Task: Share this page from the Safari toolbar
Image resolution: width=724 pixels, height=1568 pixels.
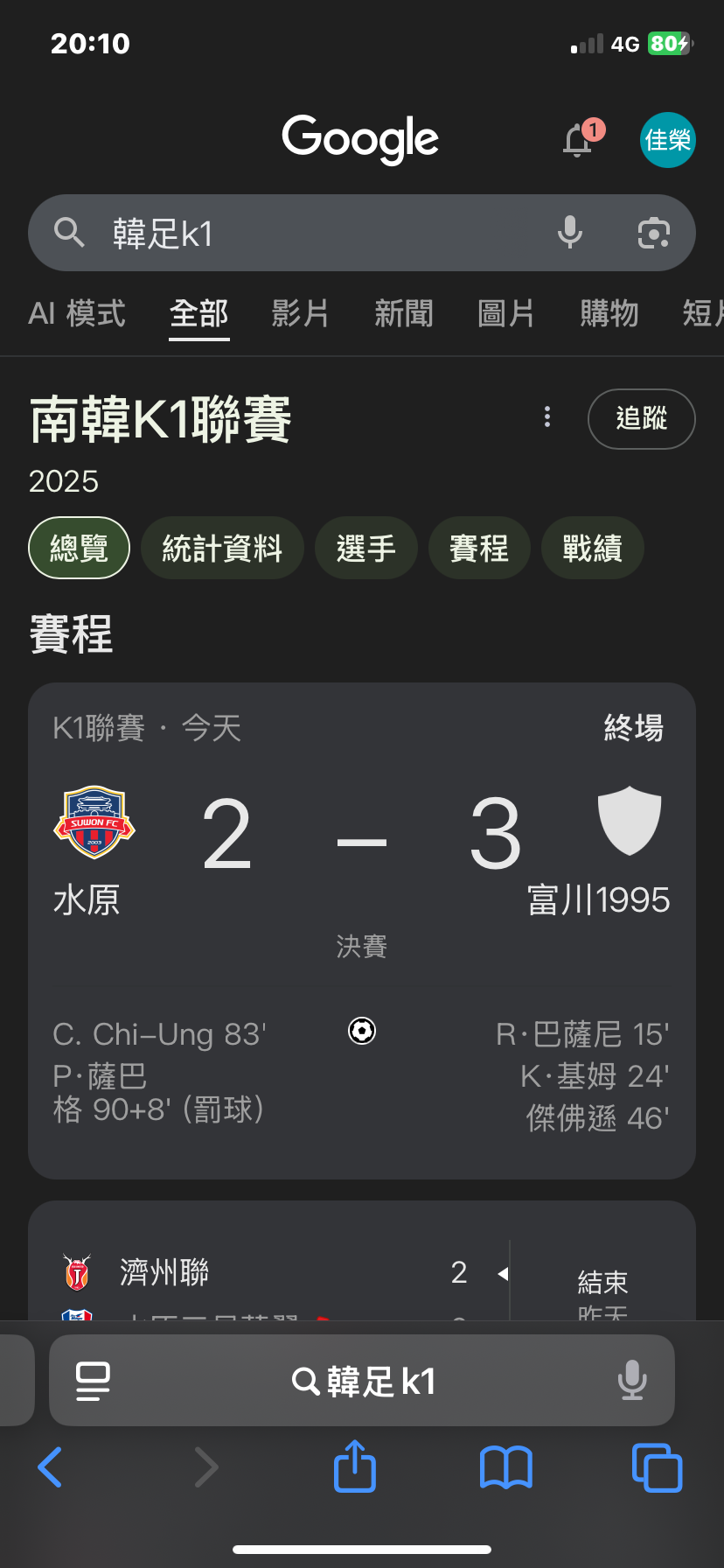Action: coord(354,1466)
